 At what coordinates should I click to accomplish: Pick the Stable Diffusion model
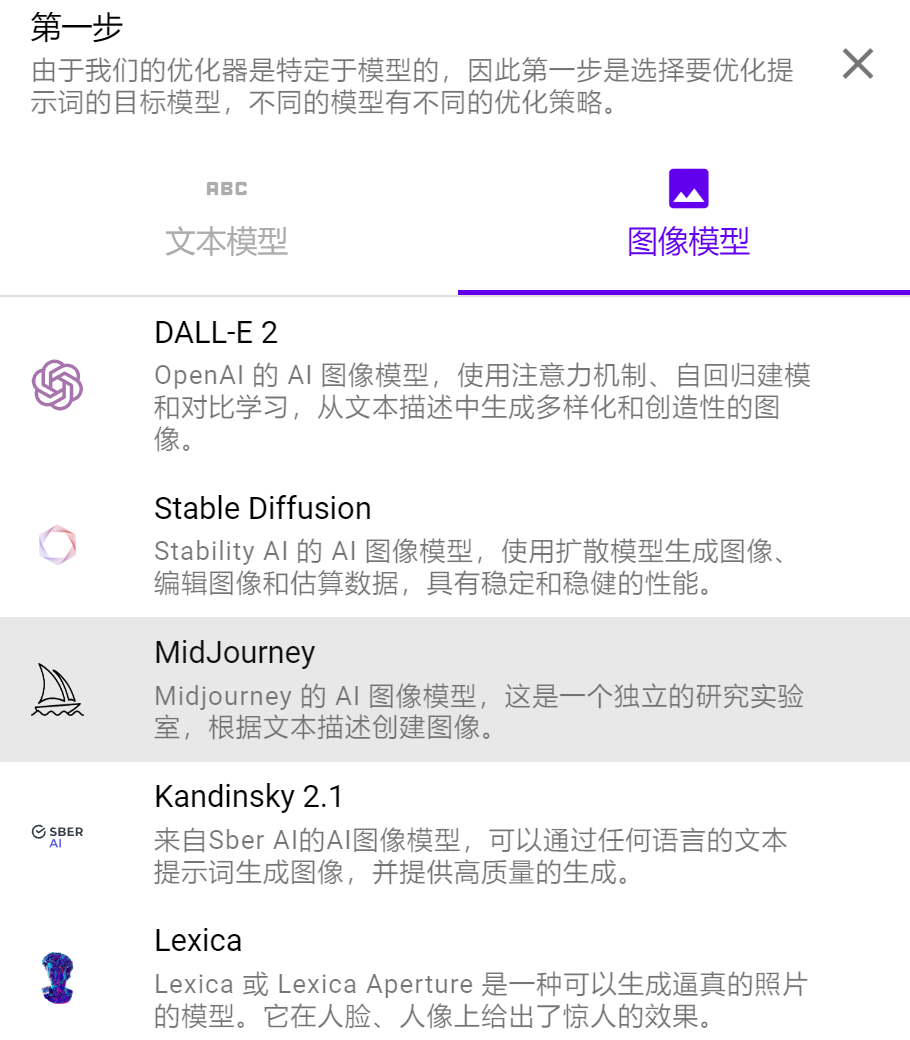(x=455, y=545)
